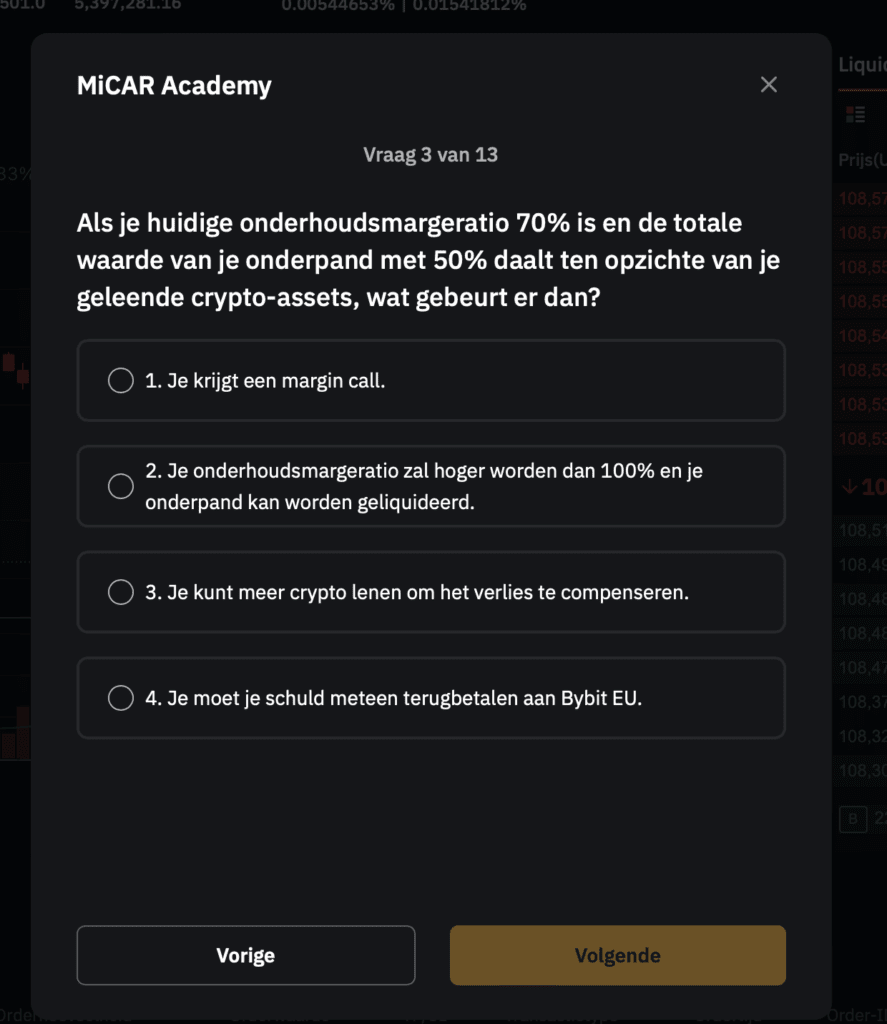The image size is (887, 1024).
Task: Choose answer 2 about ratio exceeding 100%
Action: click(121, 486)
